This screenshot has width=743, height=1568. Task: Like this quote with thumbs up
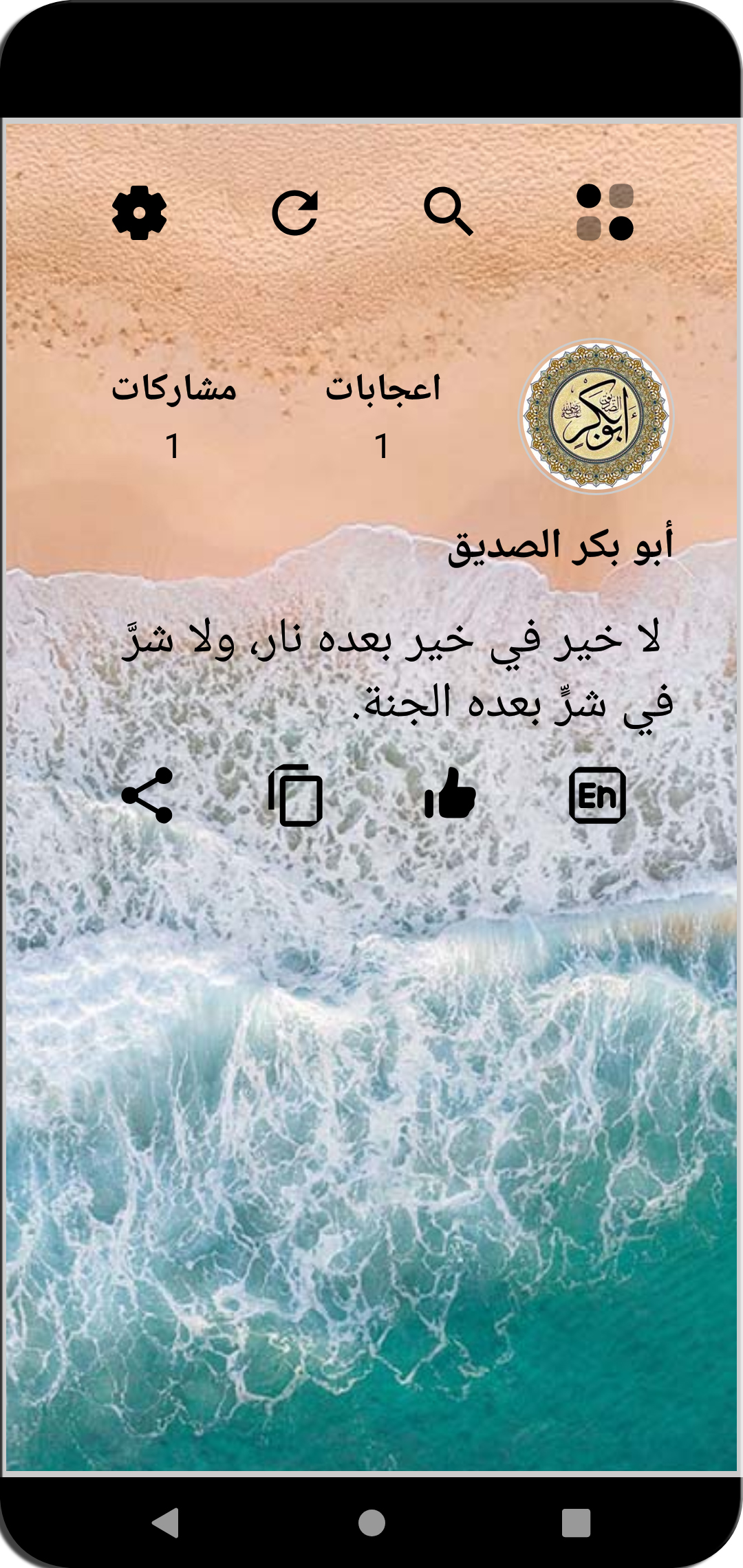coord(450,795)
